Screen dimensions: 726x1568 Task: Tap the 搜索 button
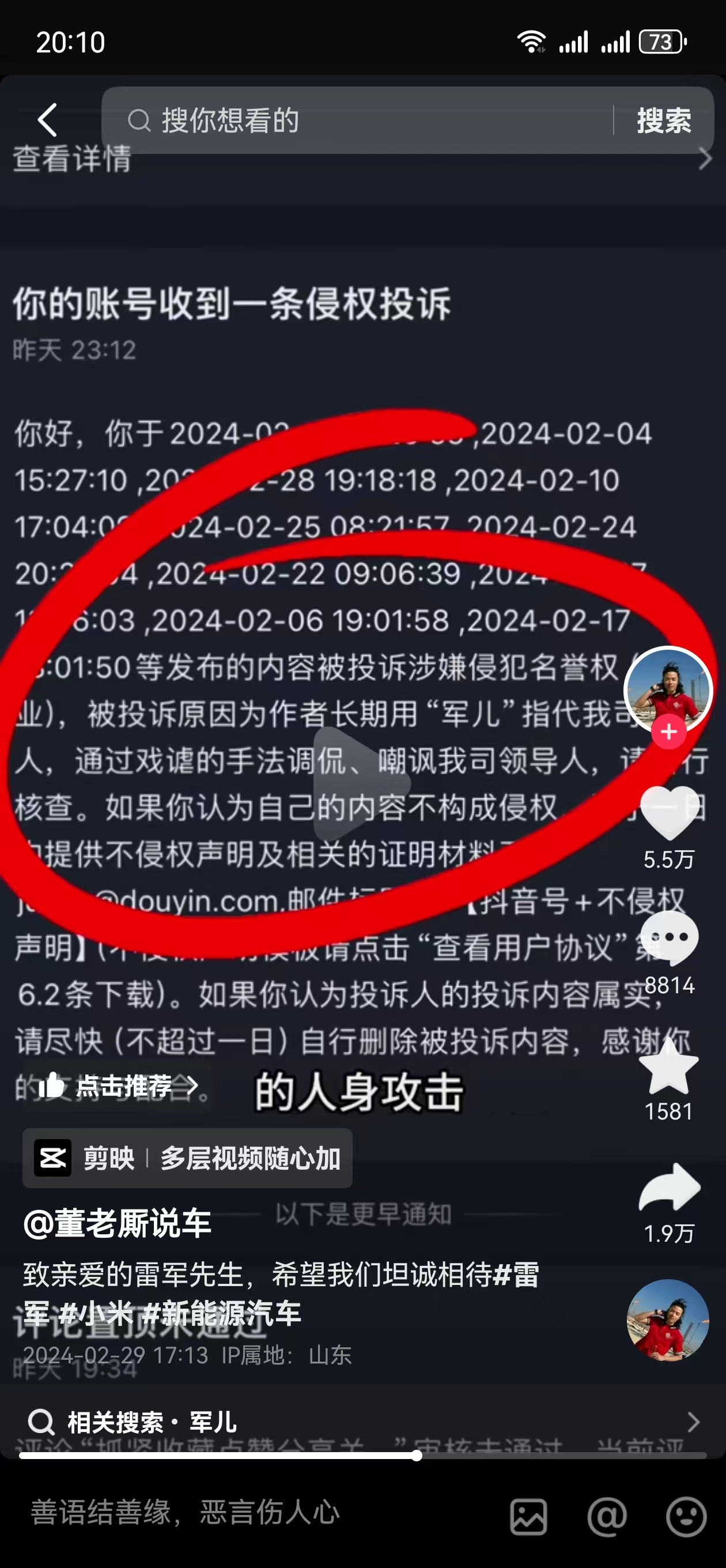coord(664,120)
